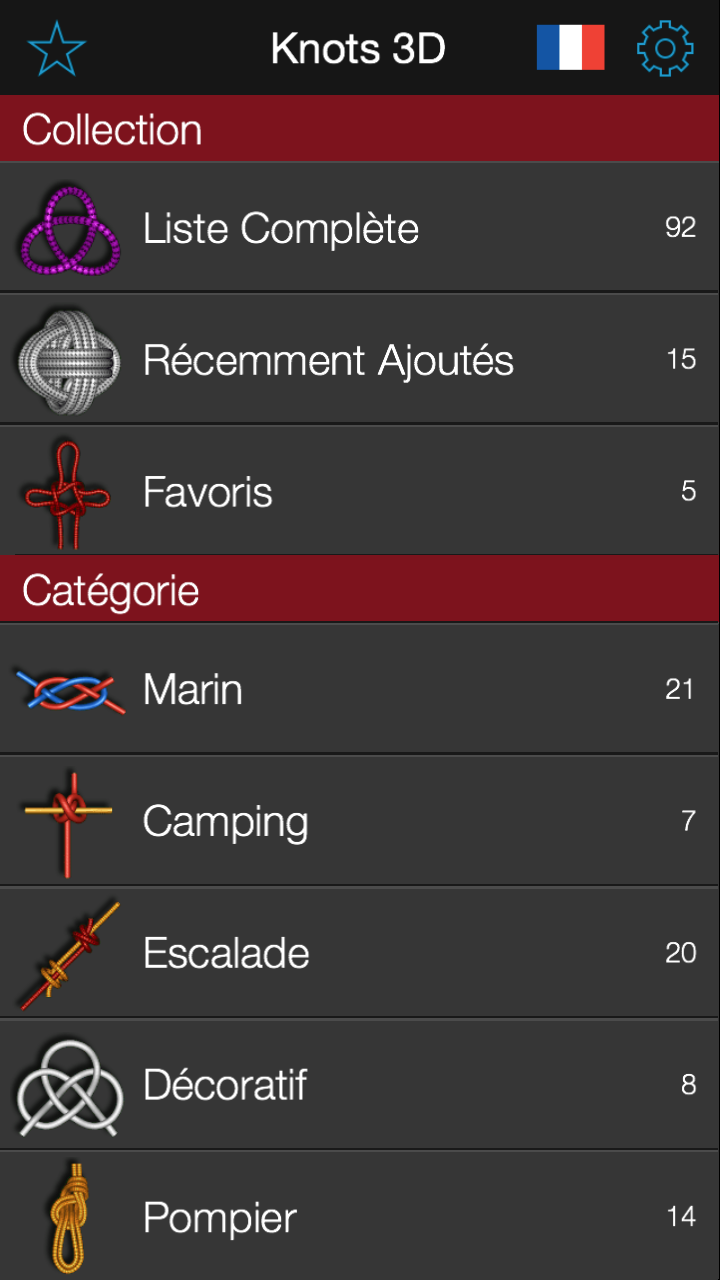Go to the Pompier category
720x1280 pixels.
[x=360, y=1216]
